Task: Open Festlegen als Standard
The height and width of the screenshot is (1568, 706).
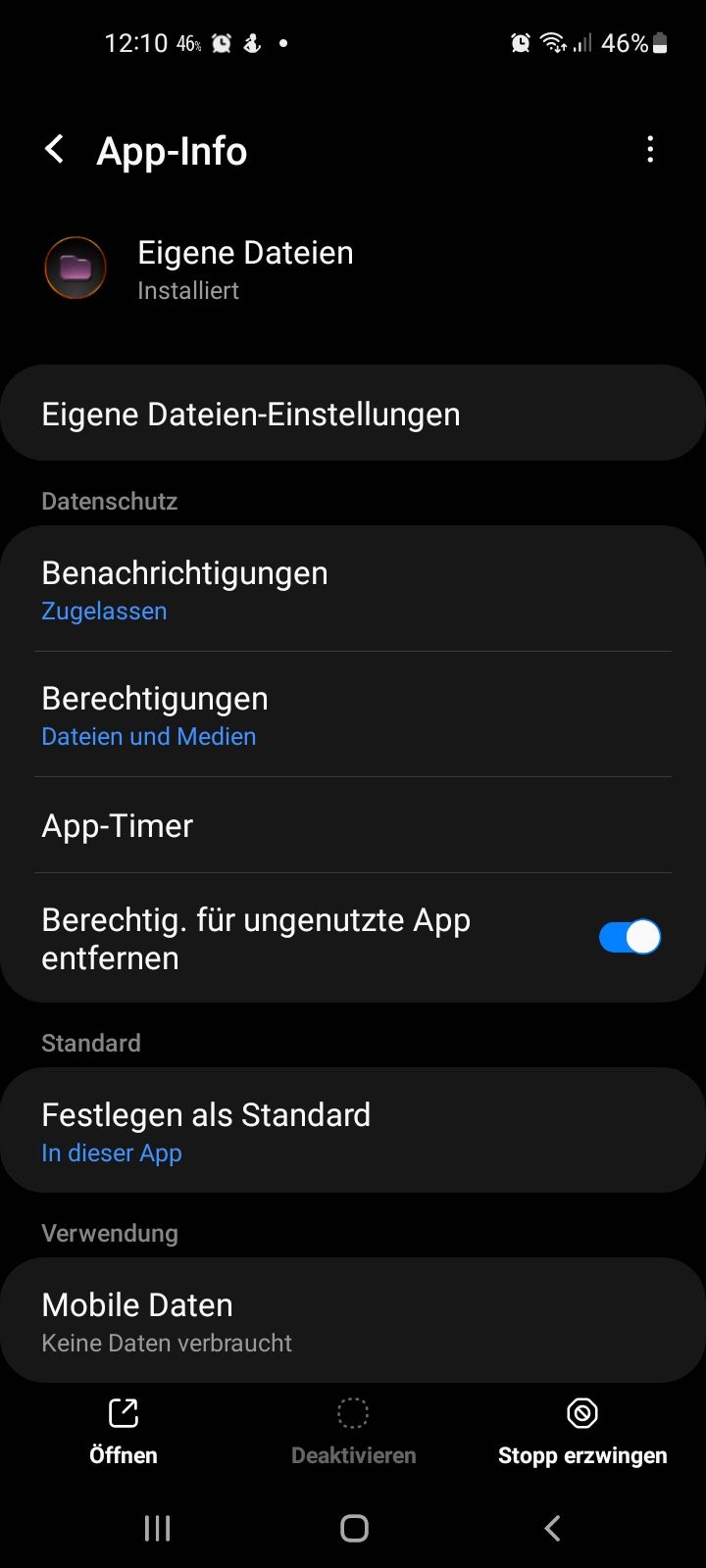Action: (353, 1131)
